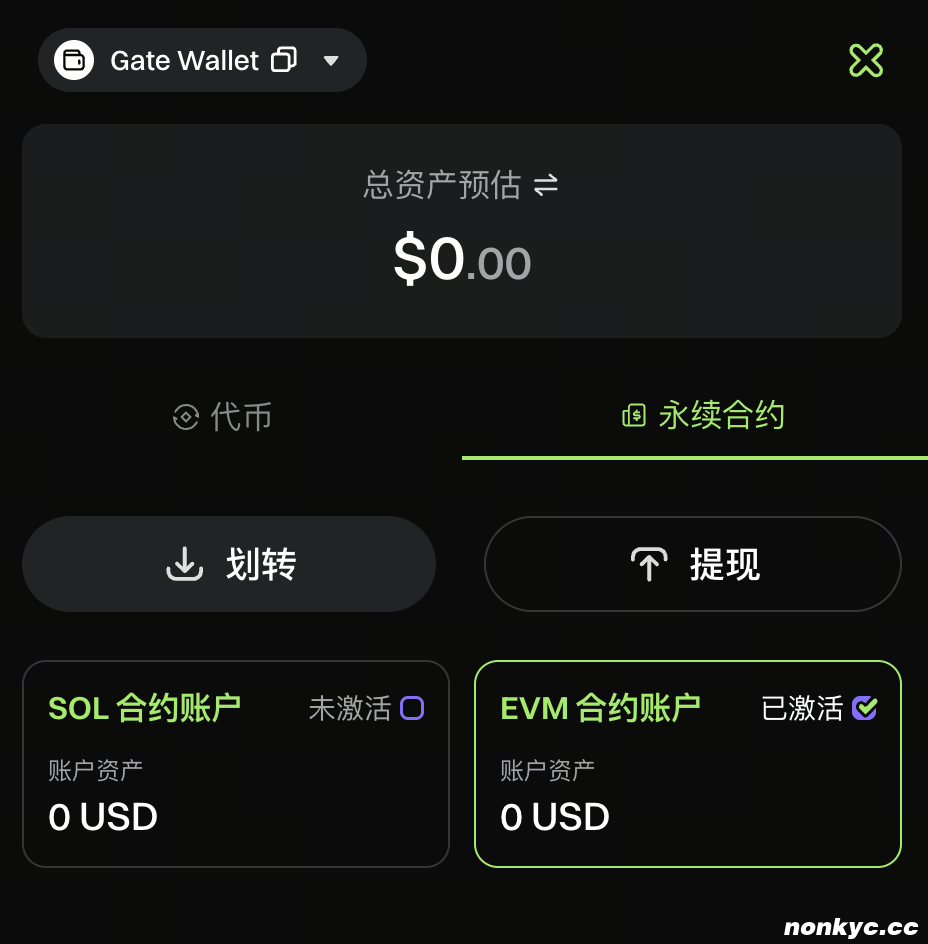Switch to the 永续合约 tab
Image resolution: width=928 pixels, height=944 pixels.
pyautogui.click(x=703, y=416)
